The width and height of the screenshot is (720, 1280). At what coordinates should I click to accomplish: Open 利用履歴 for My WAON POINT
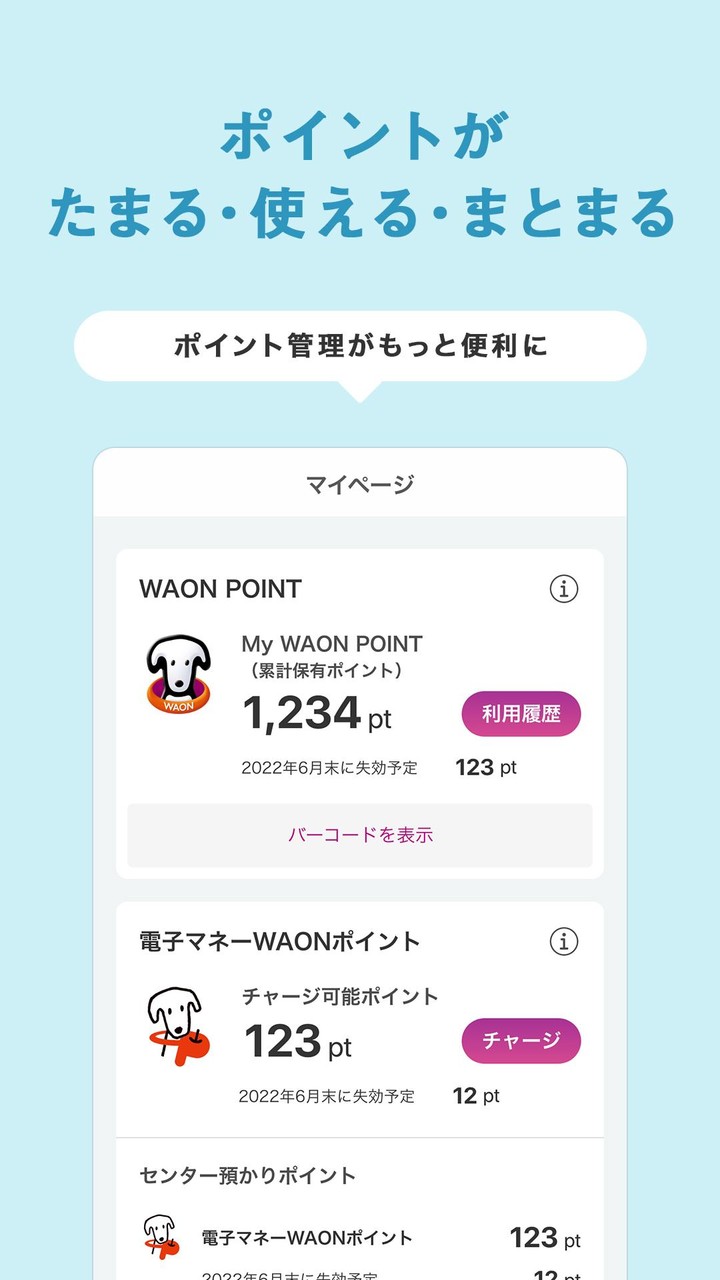(x=519, y=713)
